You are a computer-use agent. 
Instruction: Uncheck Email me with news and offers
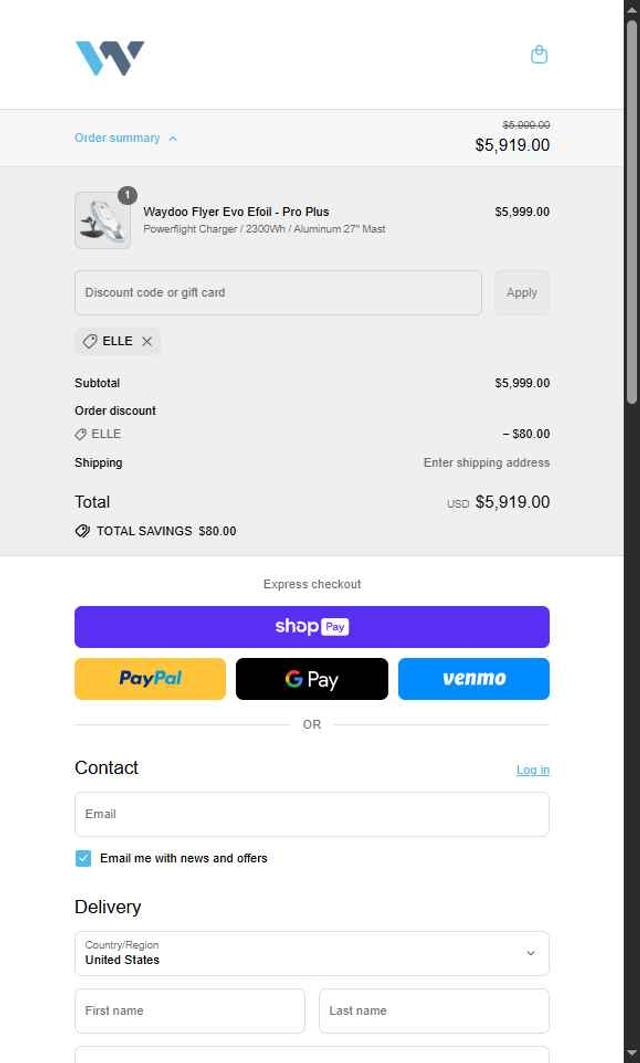[x=84, y=858]
